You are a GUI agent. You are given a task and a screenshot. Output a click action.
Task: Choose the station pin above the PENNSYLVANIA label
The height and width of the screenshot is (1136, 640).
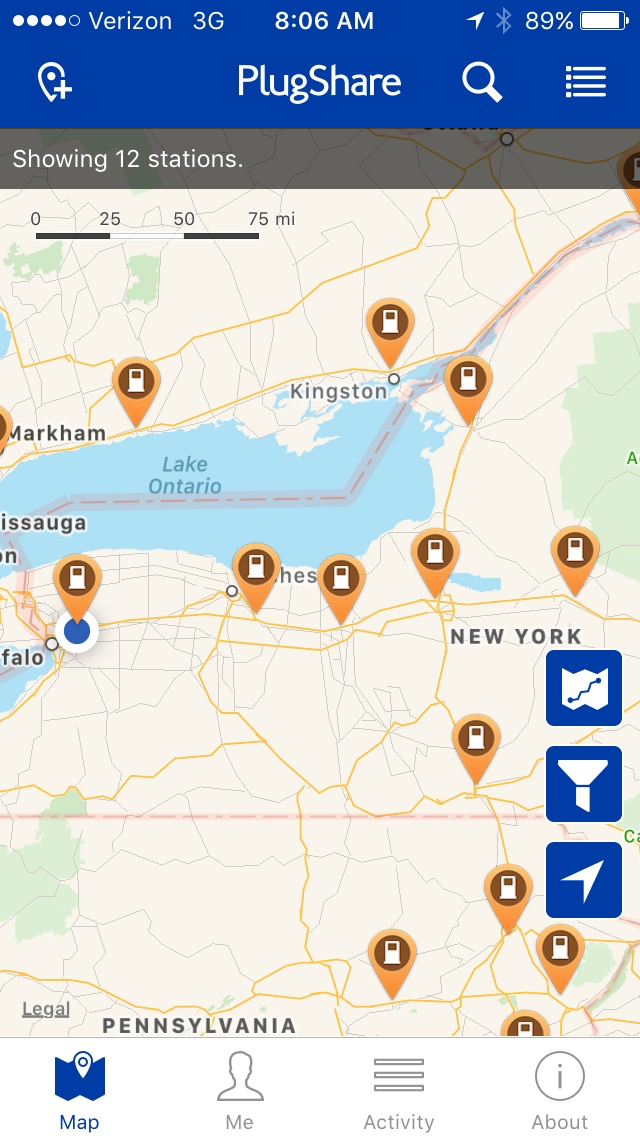[x=392, y=956]
